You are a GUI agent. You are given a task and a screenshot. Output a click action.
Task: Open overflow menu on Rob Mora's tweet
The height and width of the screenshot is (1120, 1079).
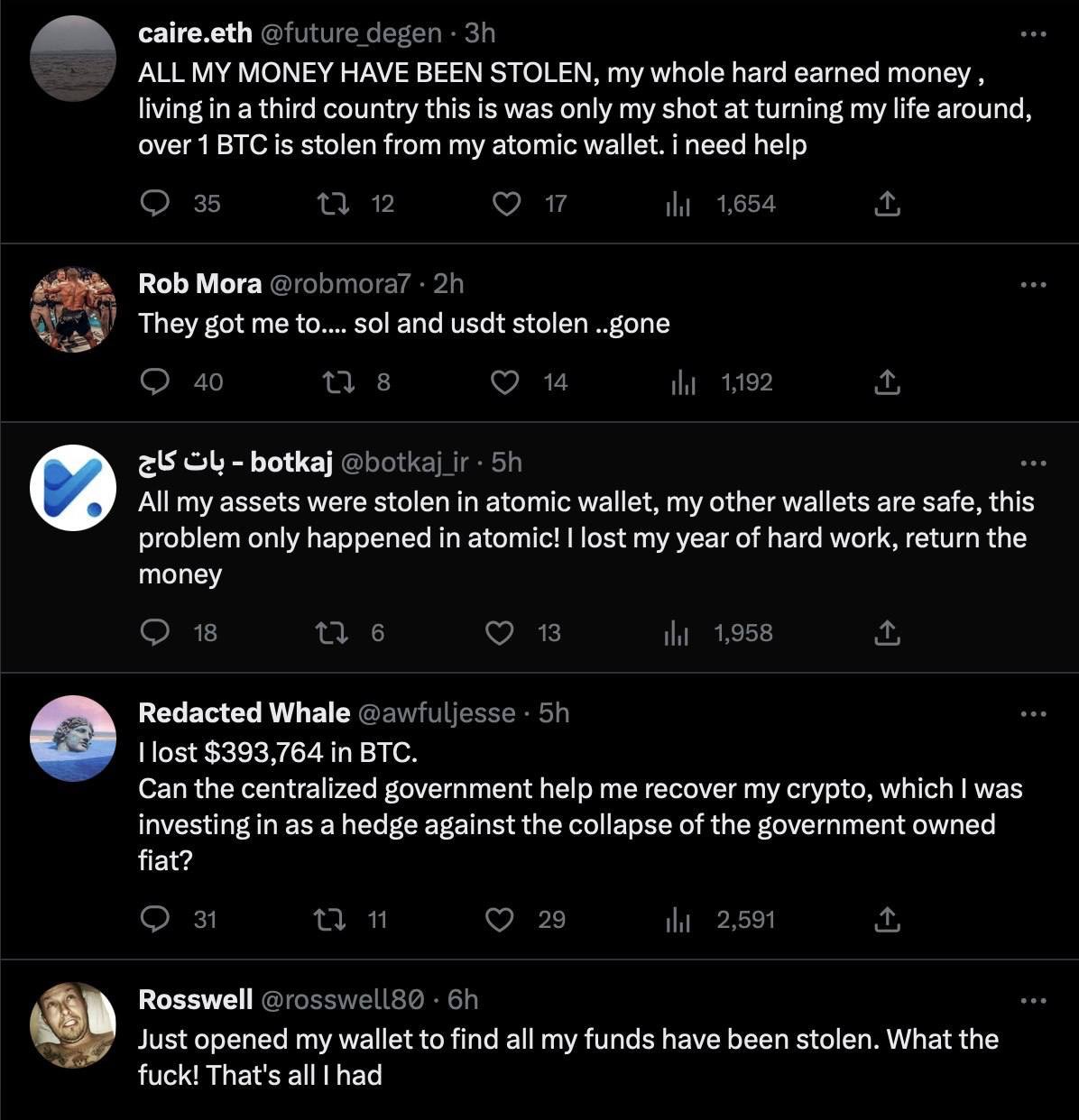[x=1033, y=285]
